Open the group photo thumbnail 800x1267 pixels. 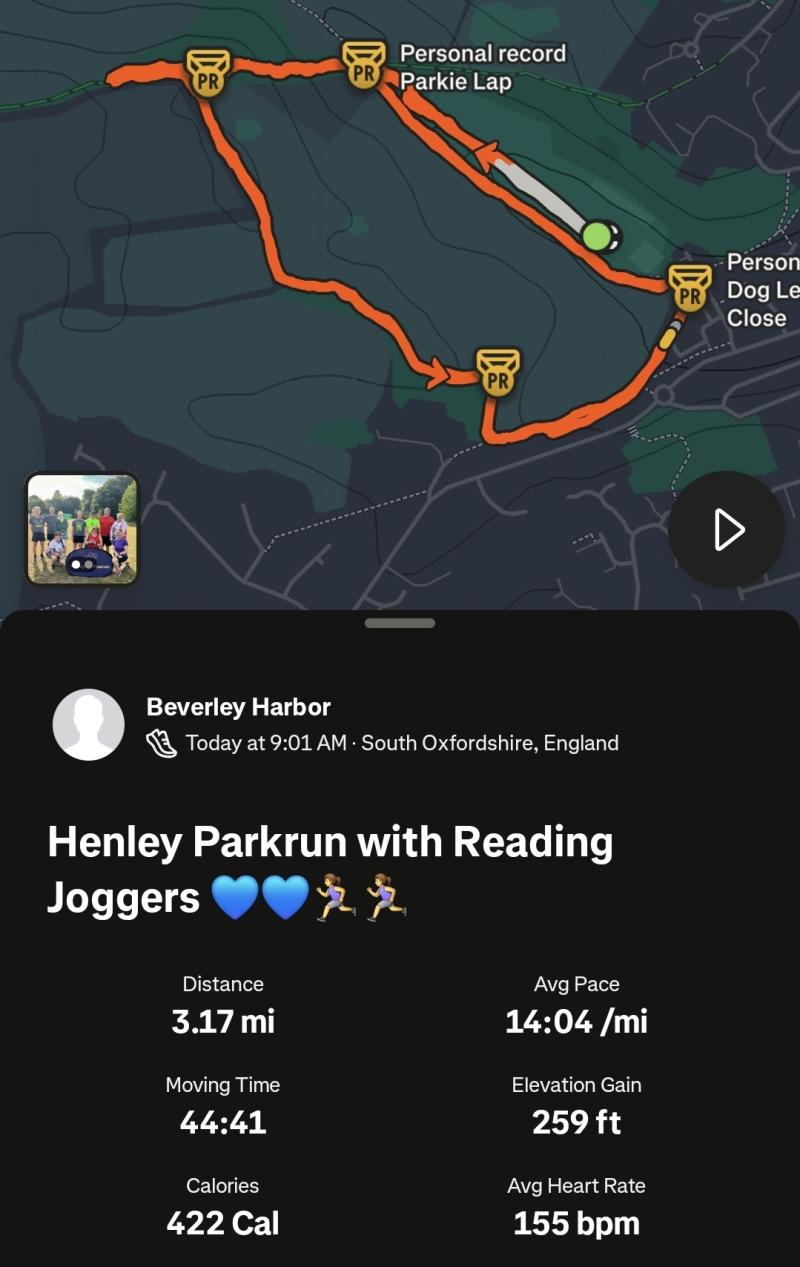tap(82, 529)
